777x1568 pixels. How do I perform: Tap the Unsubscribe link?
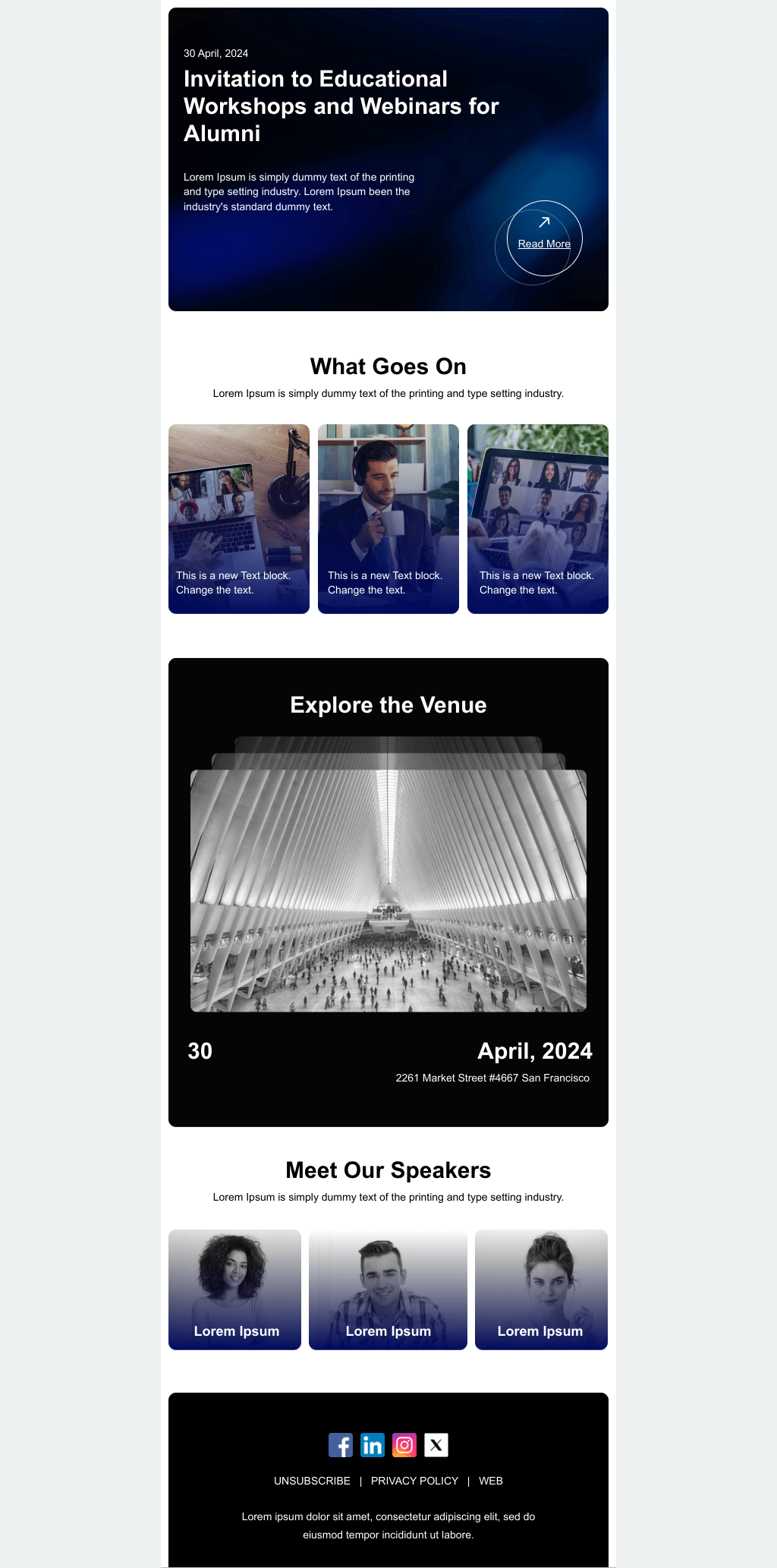pyautogui.click(x=312, y=1481)
